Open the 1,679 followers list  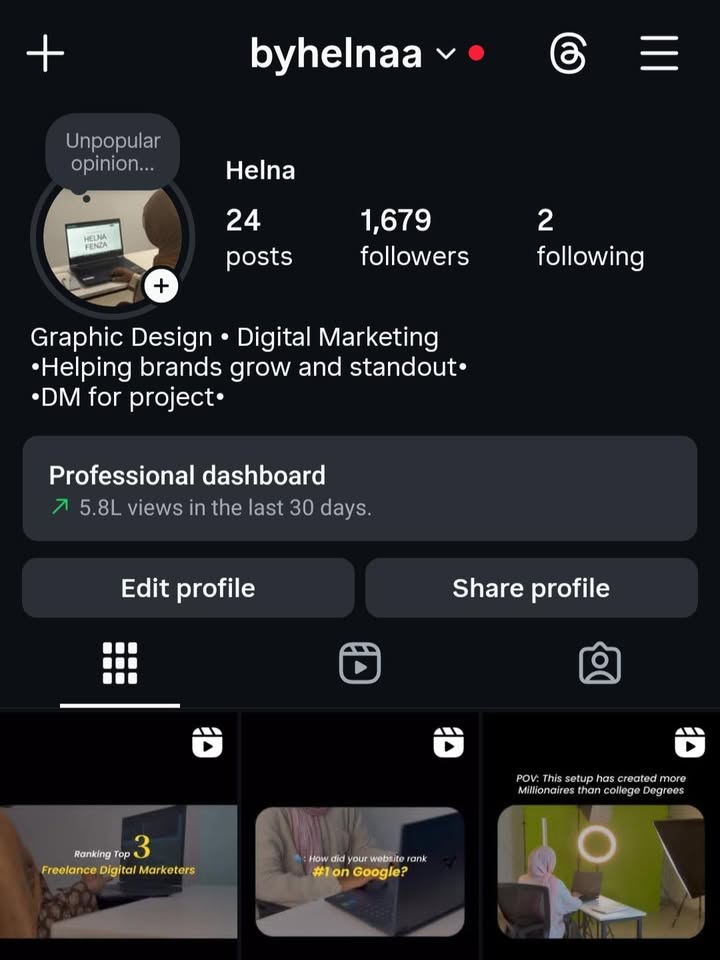pos(414,237)
